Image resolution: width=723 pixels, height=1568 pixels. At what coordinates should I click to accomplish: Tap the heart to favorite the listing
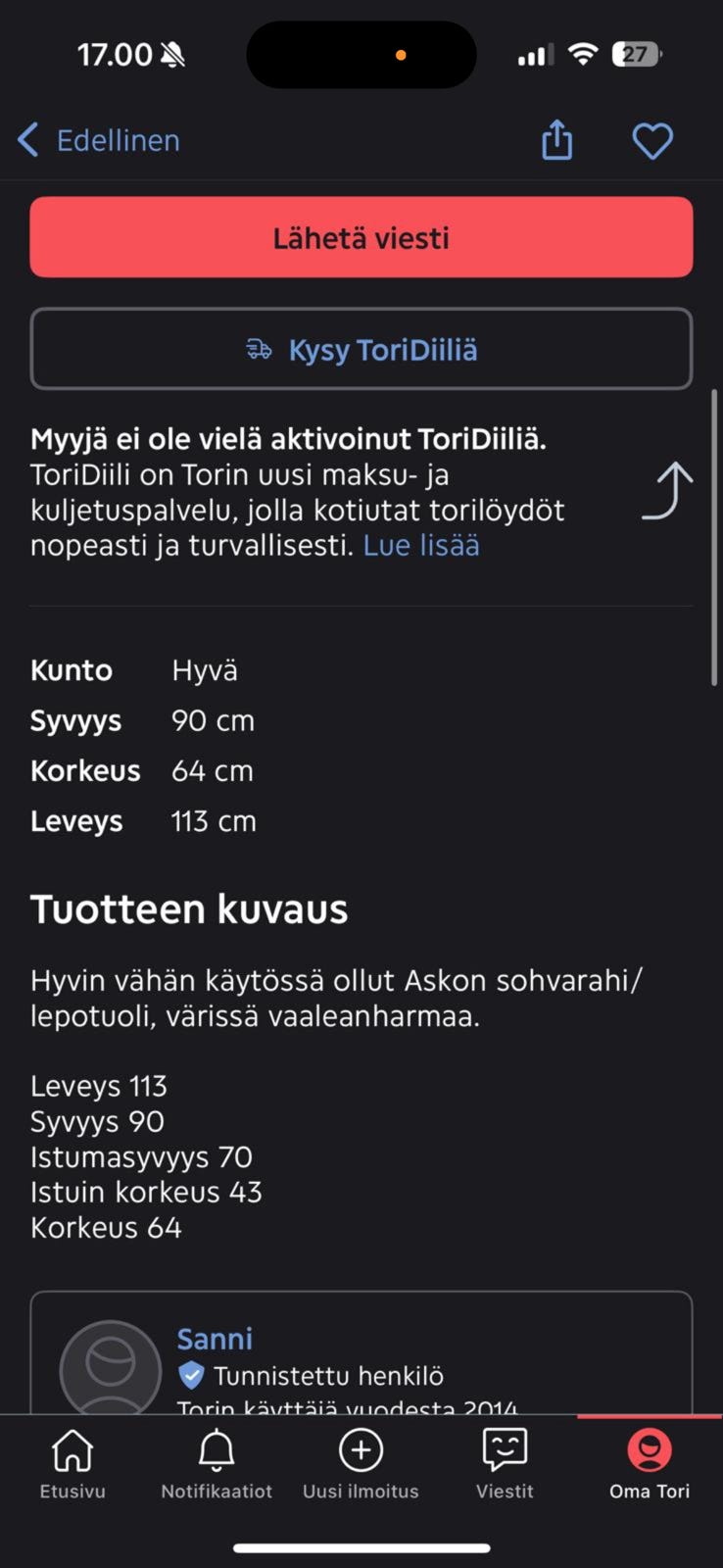(652, 140)
